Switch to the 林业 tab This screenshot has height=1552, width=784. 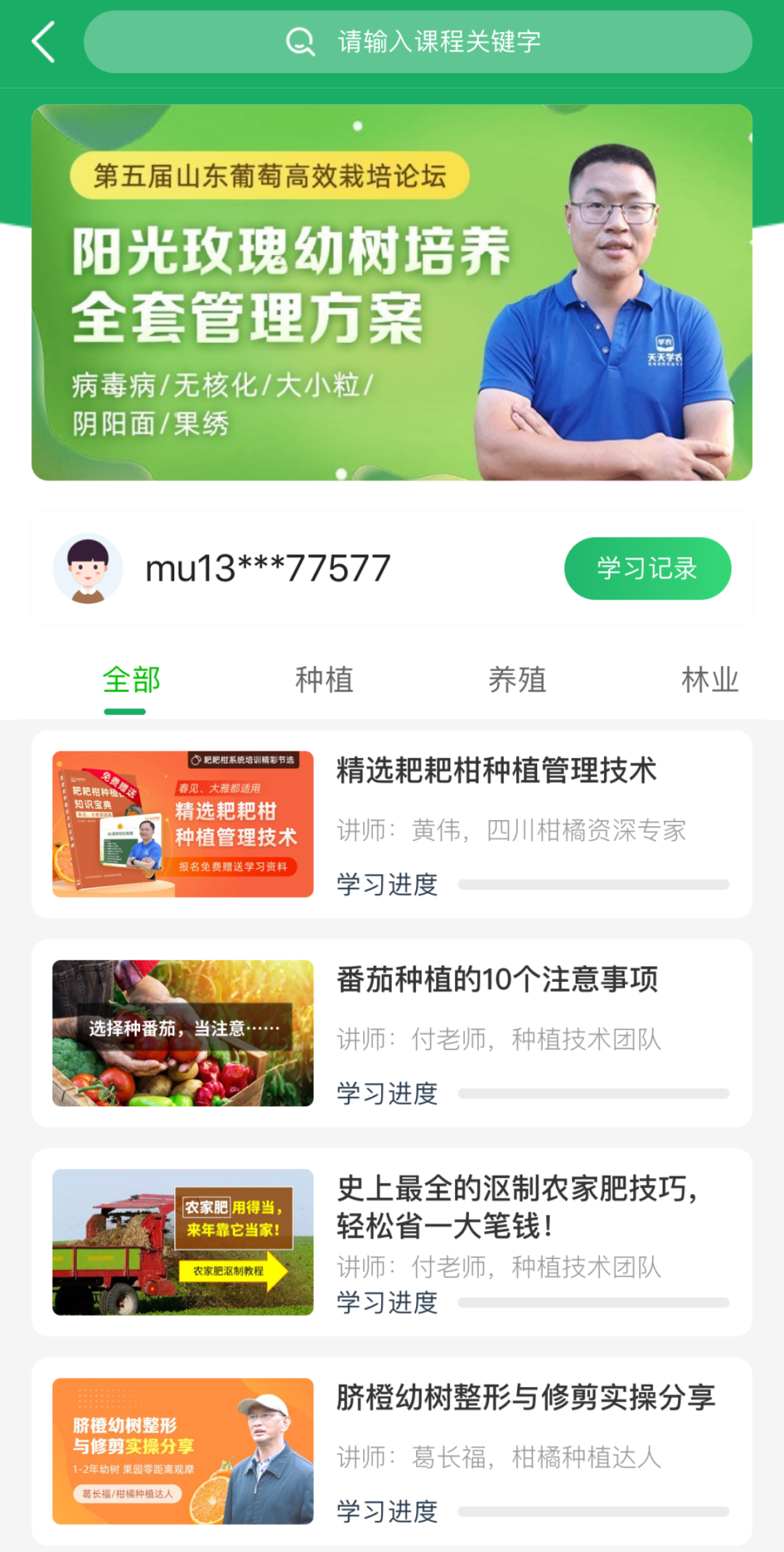(709, 680)
